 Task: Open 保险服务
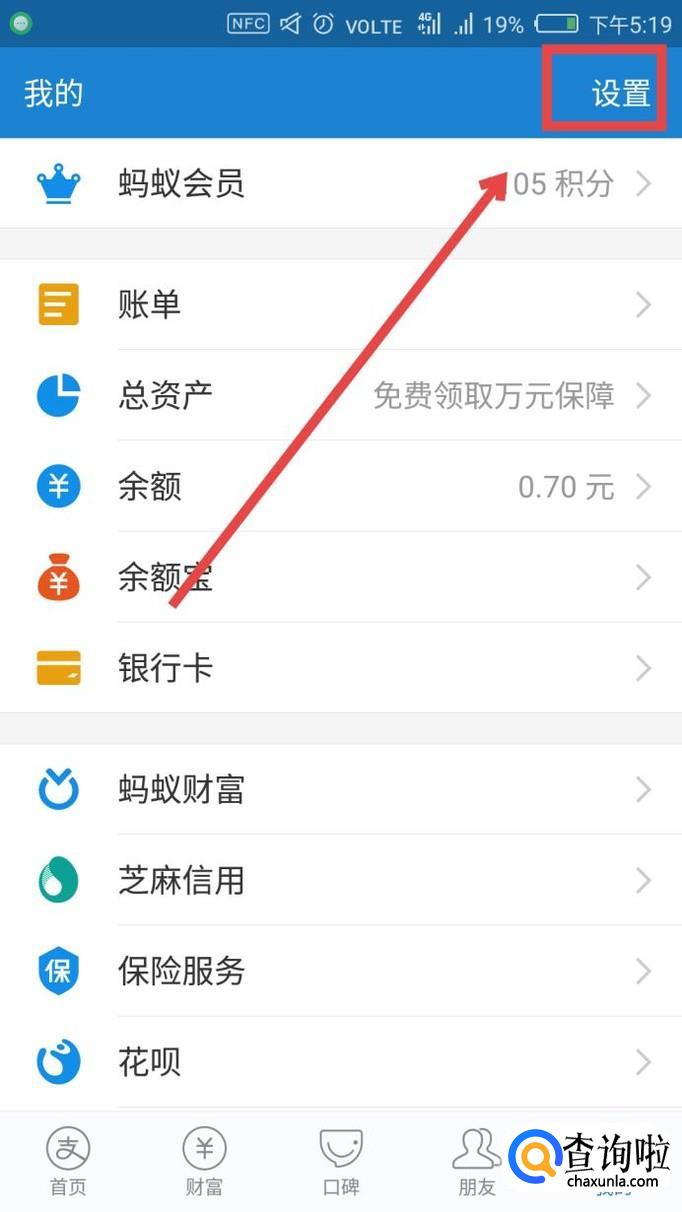point(341,971)
